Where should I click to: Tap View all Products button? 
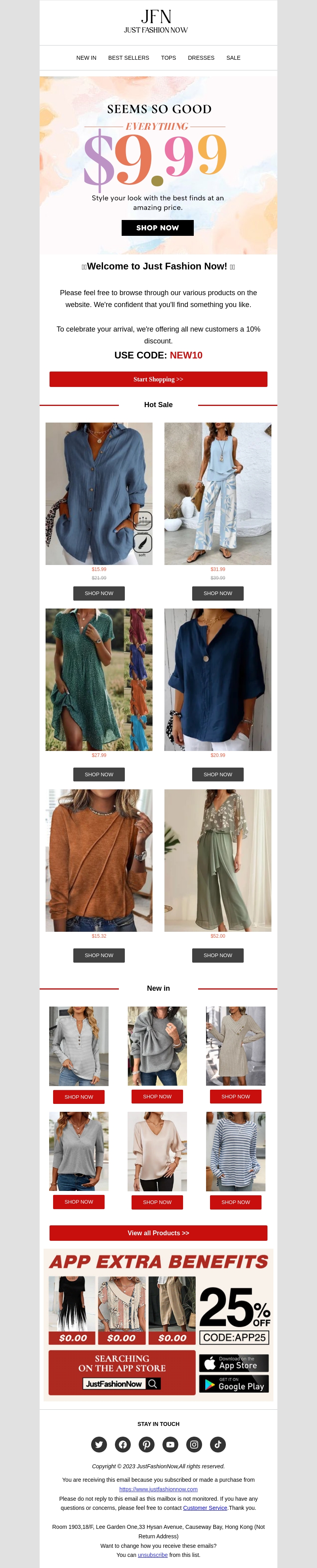tap(158, 1232)
